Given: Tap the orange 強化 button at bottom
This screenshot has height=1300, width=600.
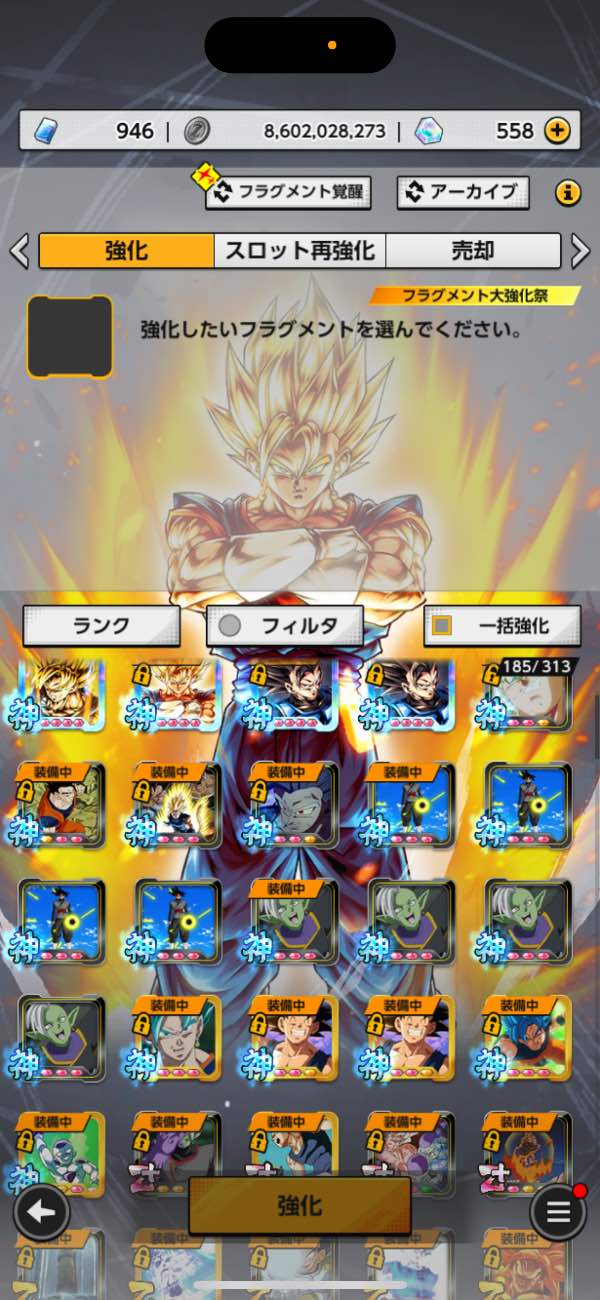Looking at the screenshot, I should pos(299,1206).
